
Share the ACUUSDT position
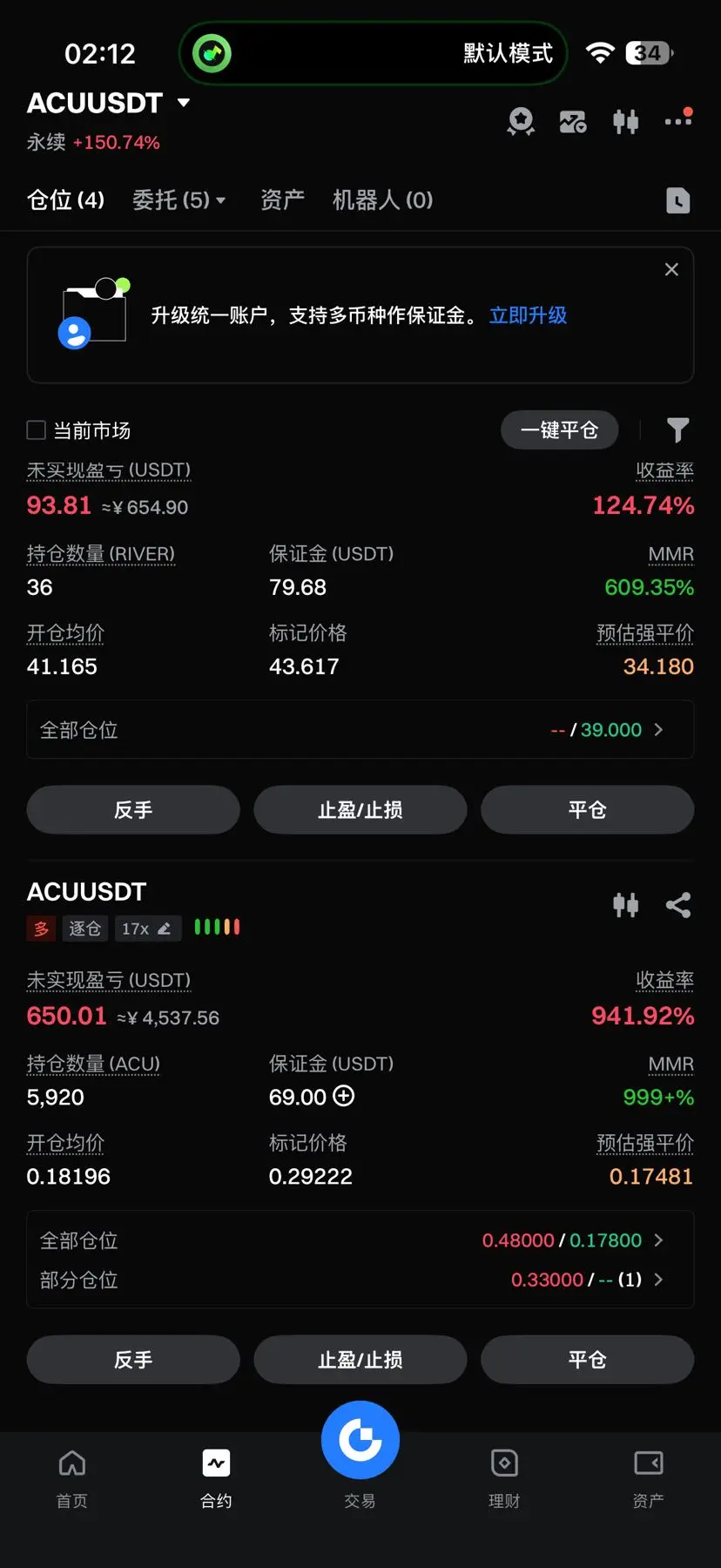pyautogui.click(x=677, y=906)
